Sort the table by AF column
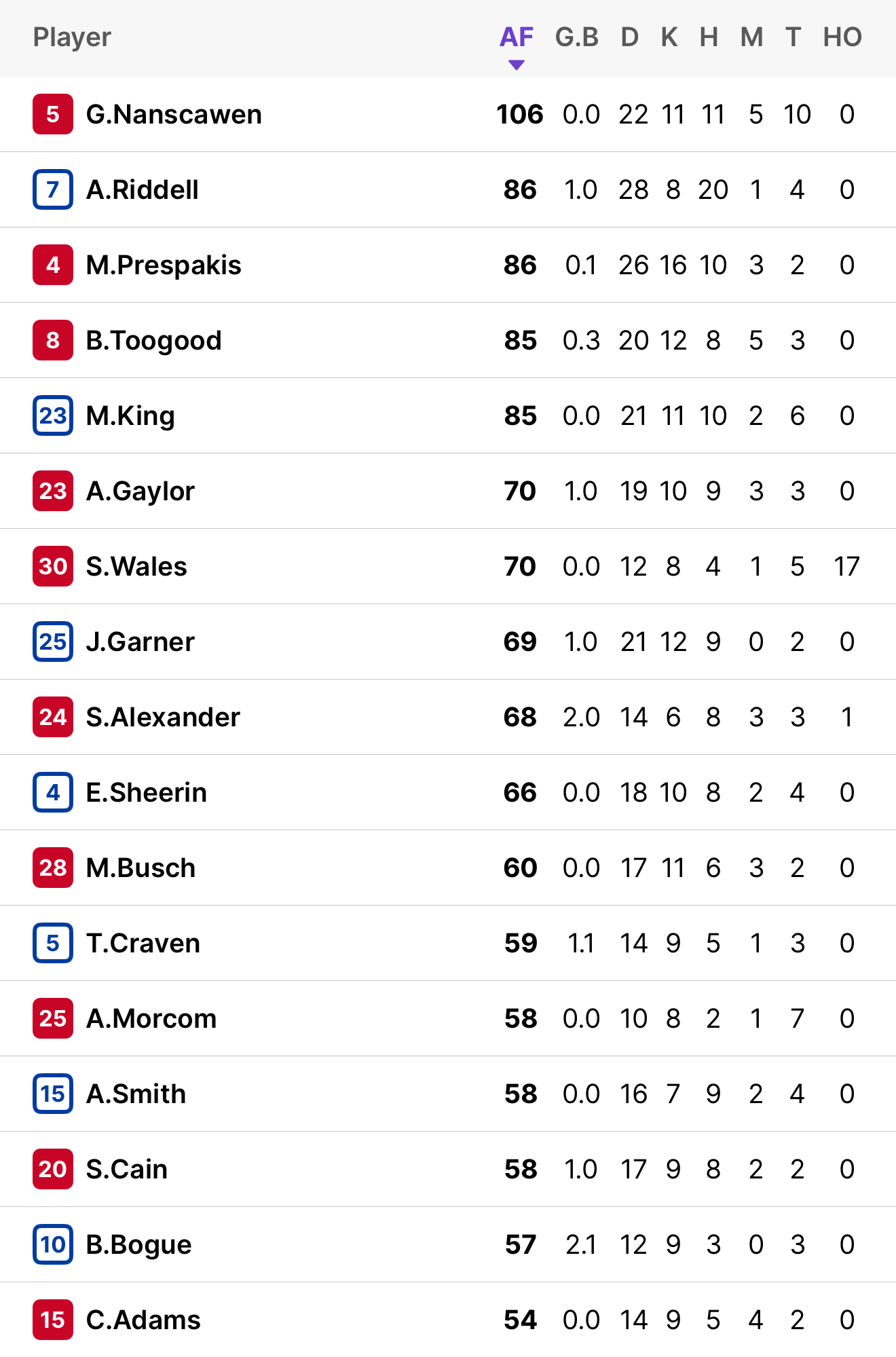The image size is (896, 1357). 517,38
